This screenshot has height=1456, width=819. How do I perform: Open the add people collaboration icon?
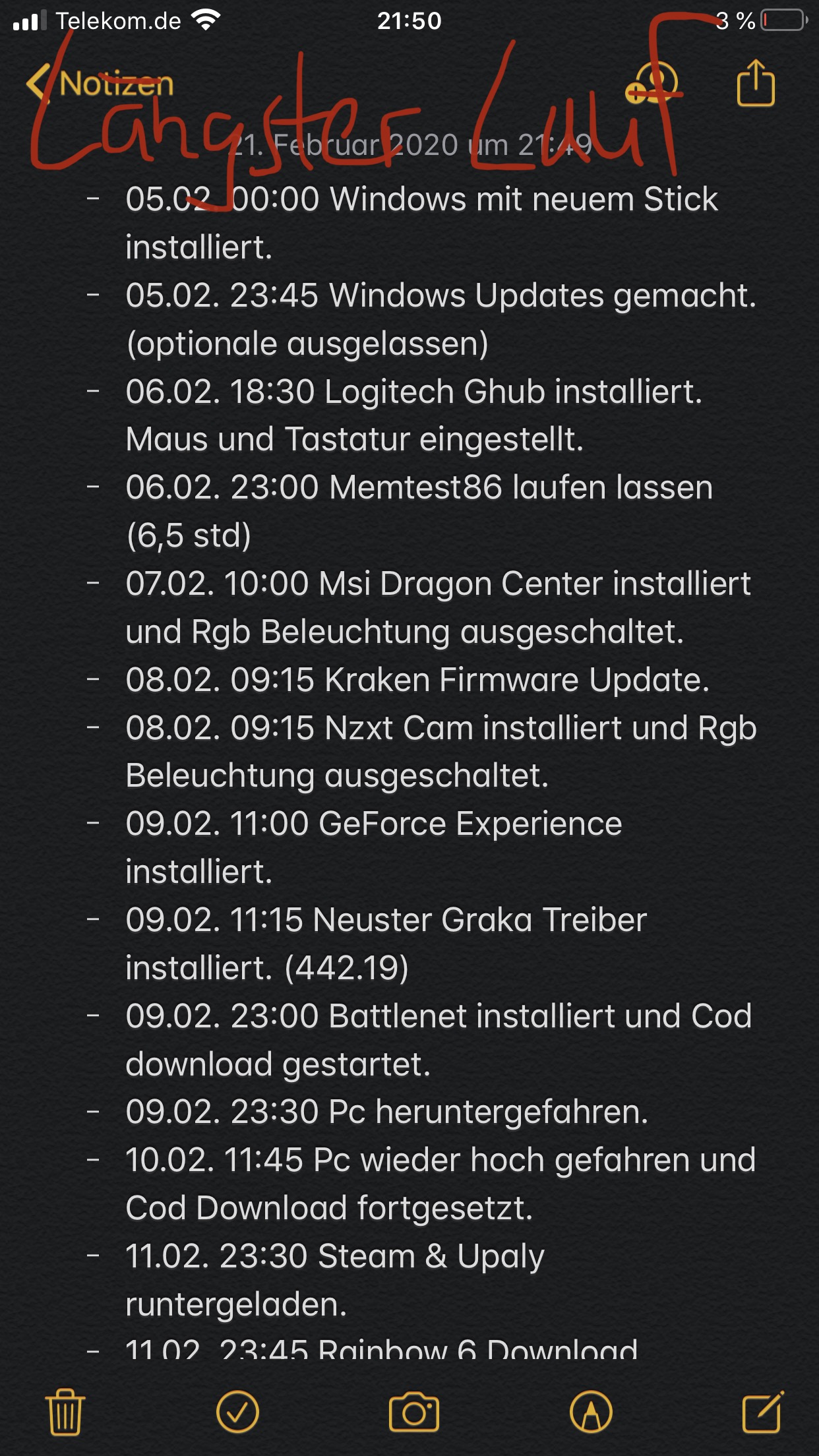(652, 84)
